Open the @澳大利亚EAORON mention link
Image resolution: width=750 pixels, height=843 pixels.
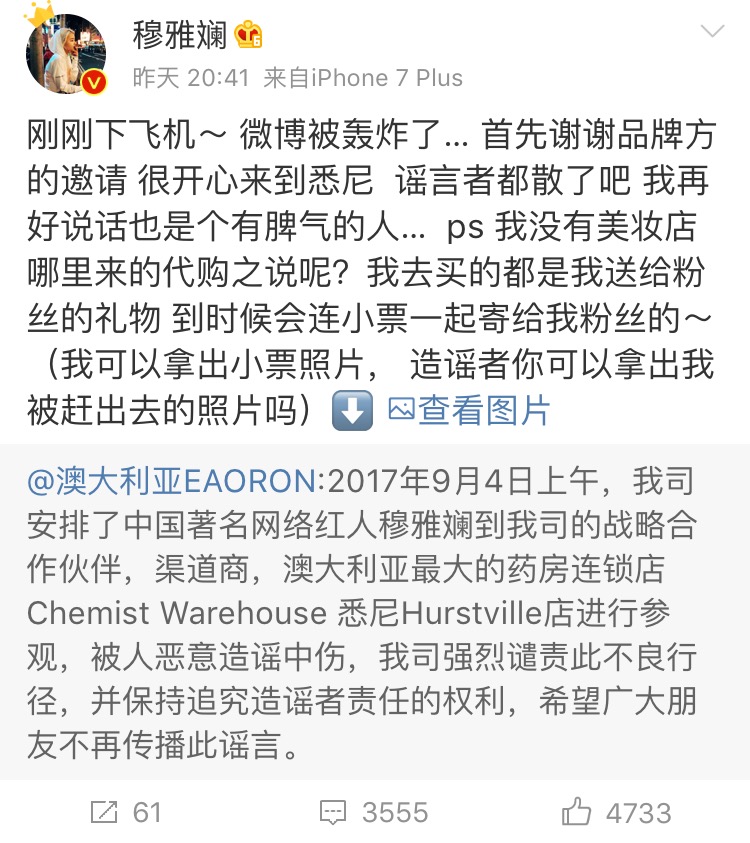[133, 479]
